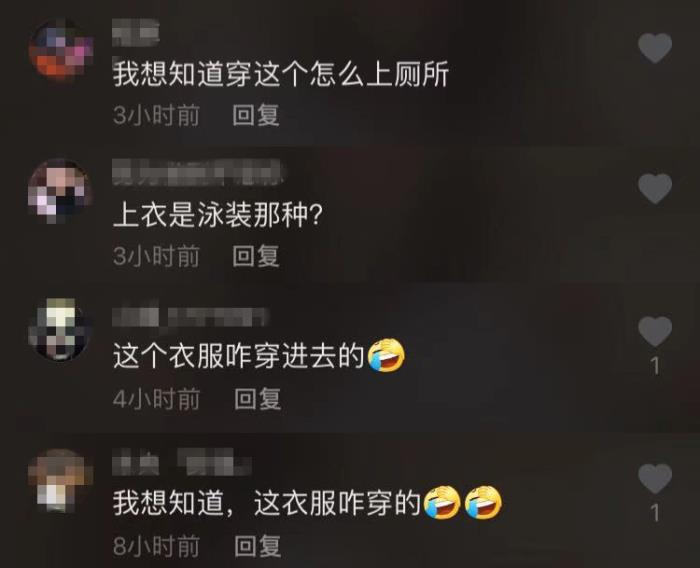Open avatar of 怎么上厕所 commenter
700x568 pixels.
[x=60, y=48]
